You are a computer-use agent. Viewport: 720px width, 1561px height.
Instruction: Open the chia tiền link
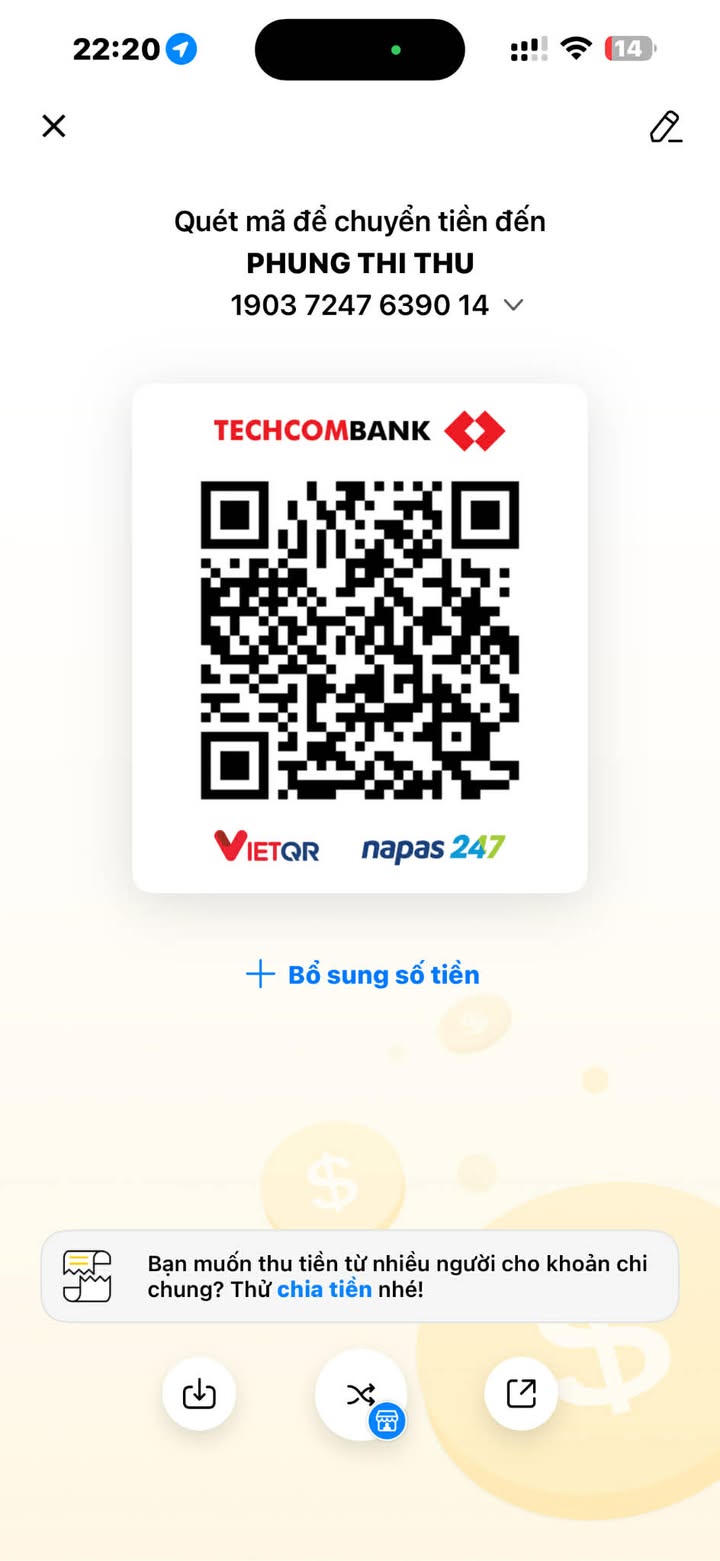324,1289
